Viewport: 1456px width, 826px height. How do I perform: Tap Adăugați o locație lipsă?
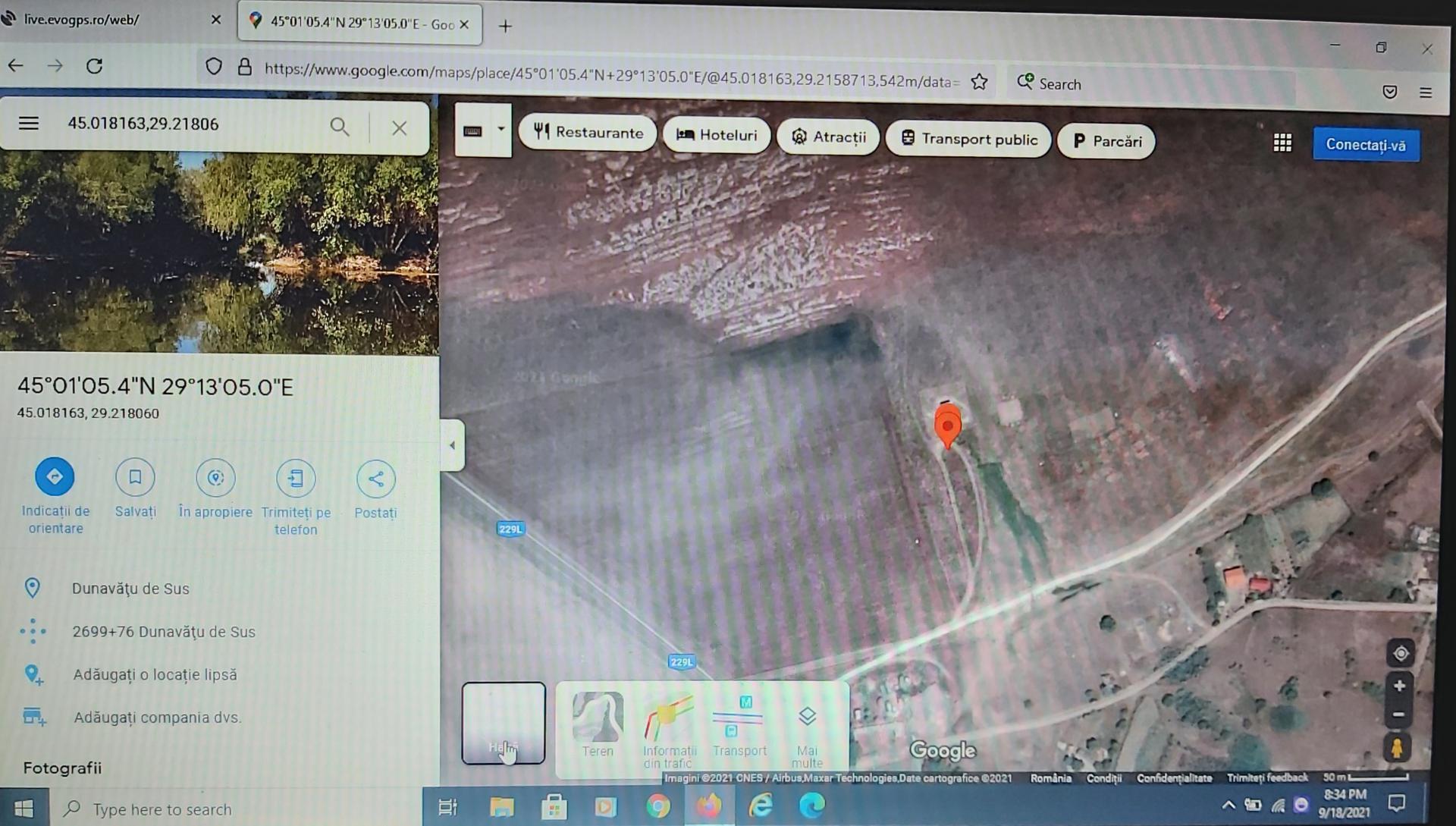pos(155,674)
